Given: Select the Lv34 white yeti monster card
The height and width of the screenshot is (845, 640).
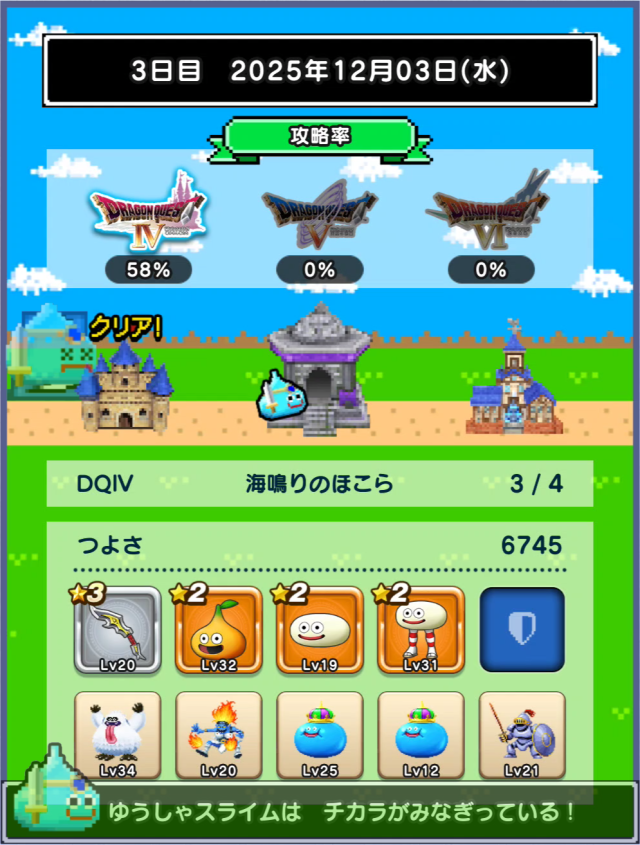Looking at the screenshot, I should click(x=117, y=736).
